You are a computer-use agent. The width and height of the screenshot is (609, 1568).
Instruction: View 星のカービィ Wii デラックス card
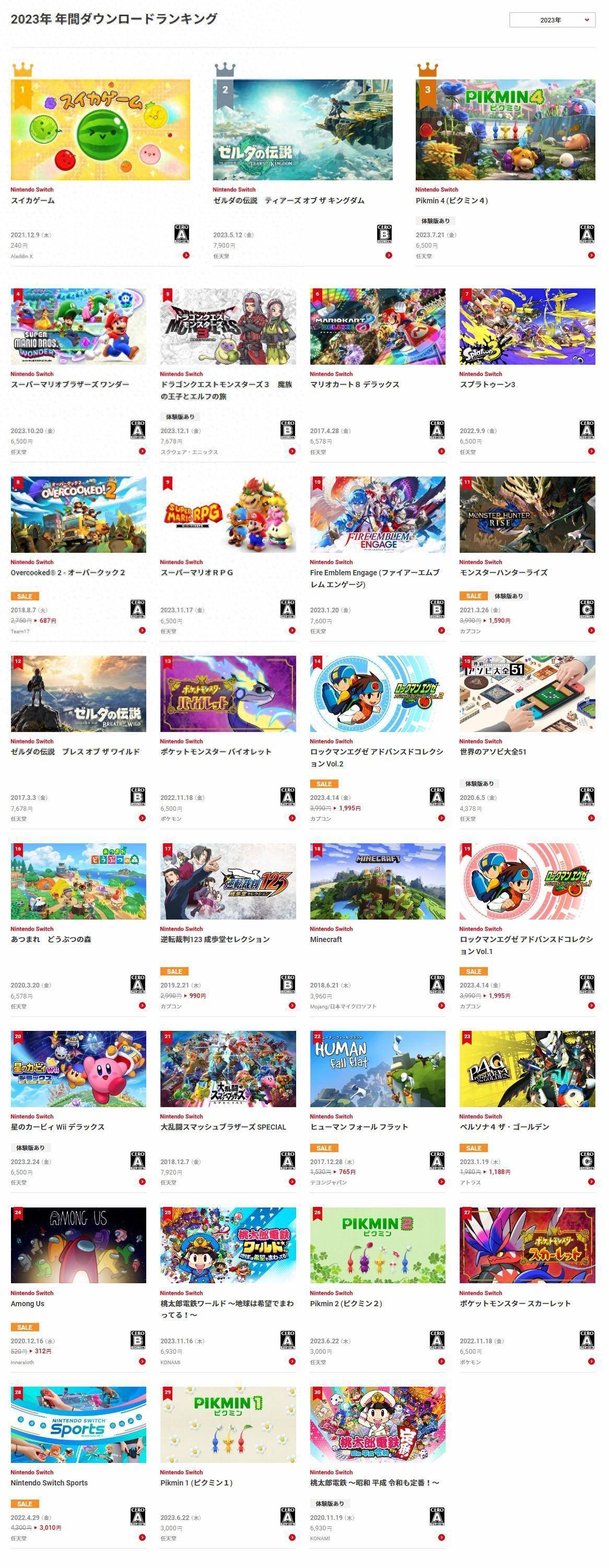[x=78, y=1069]
